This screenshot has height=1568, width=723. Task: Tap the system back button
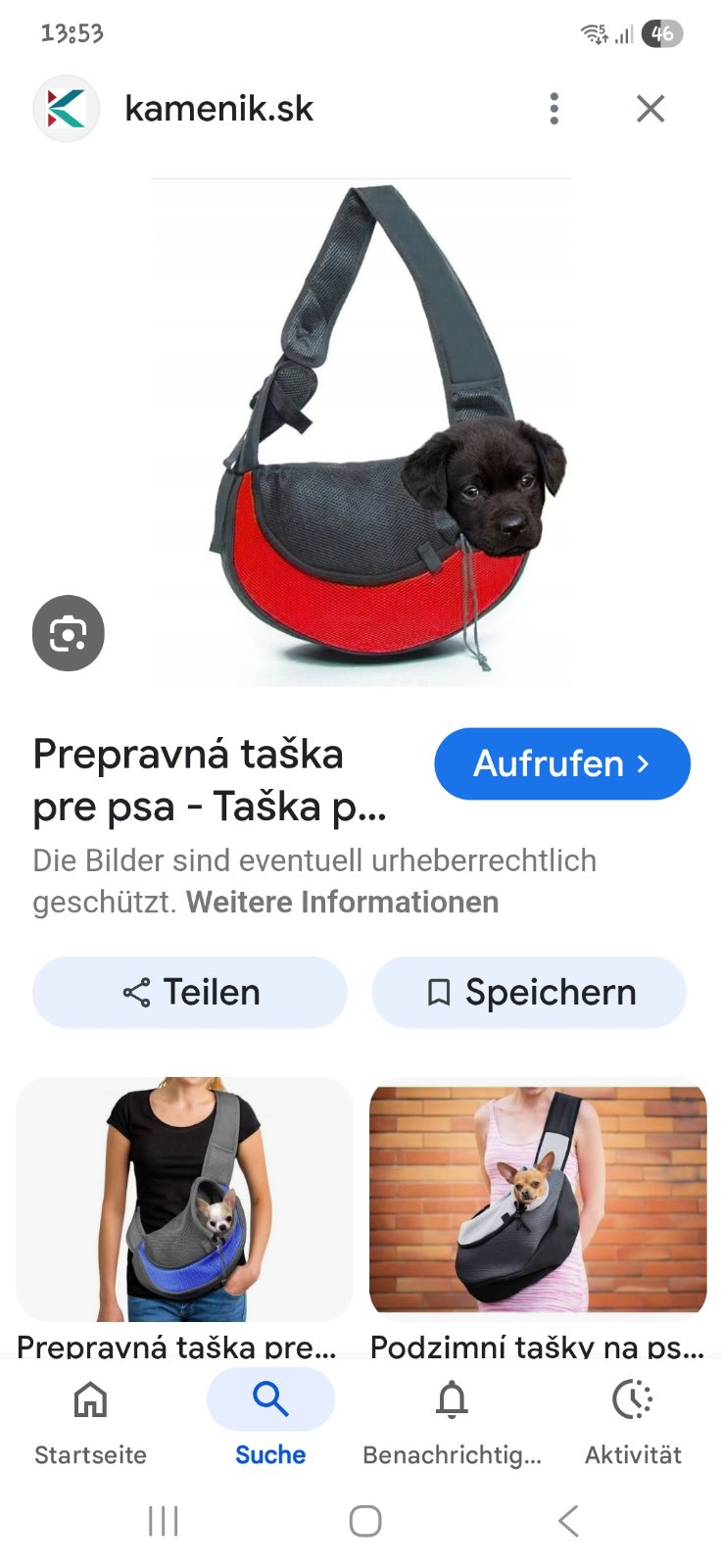[x=568, y=1521]
